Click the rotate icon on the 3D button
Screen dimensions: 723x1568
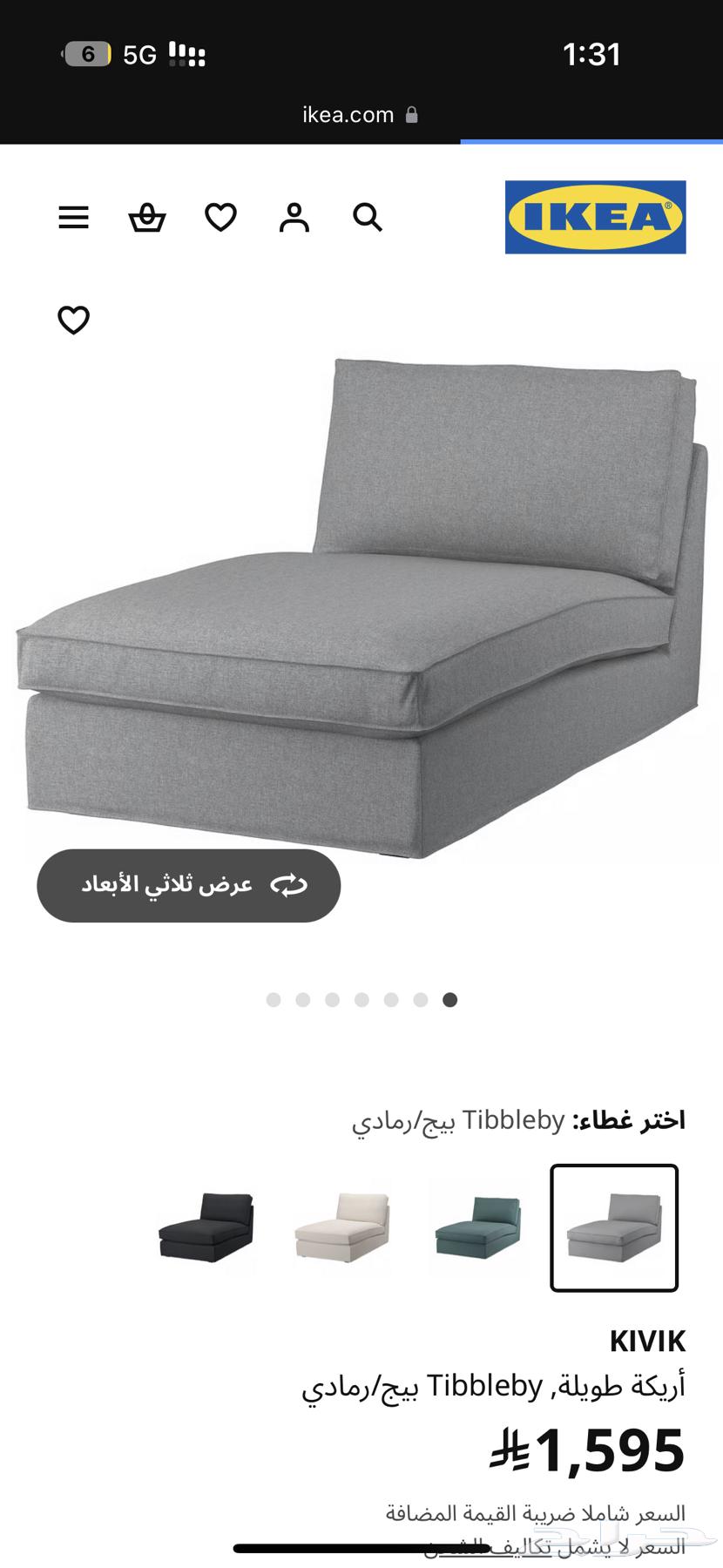pyautogui.click(x=289, y=884)
